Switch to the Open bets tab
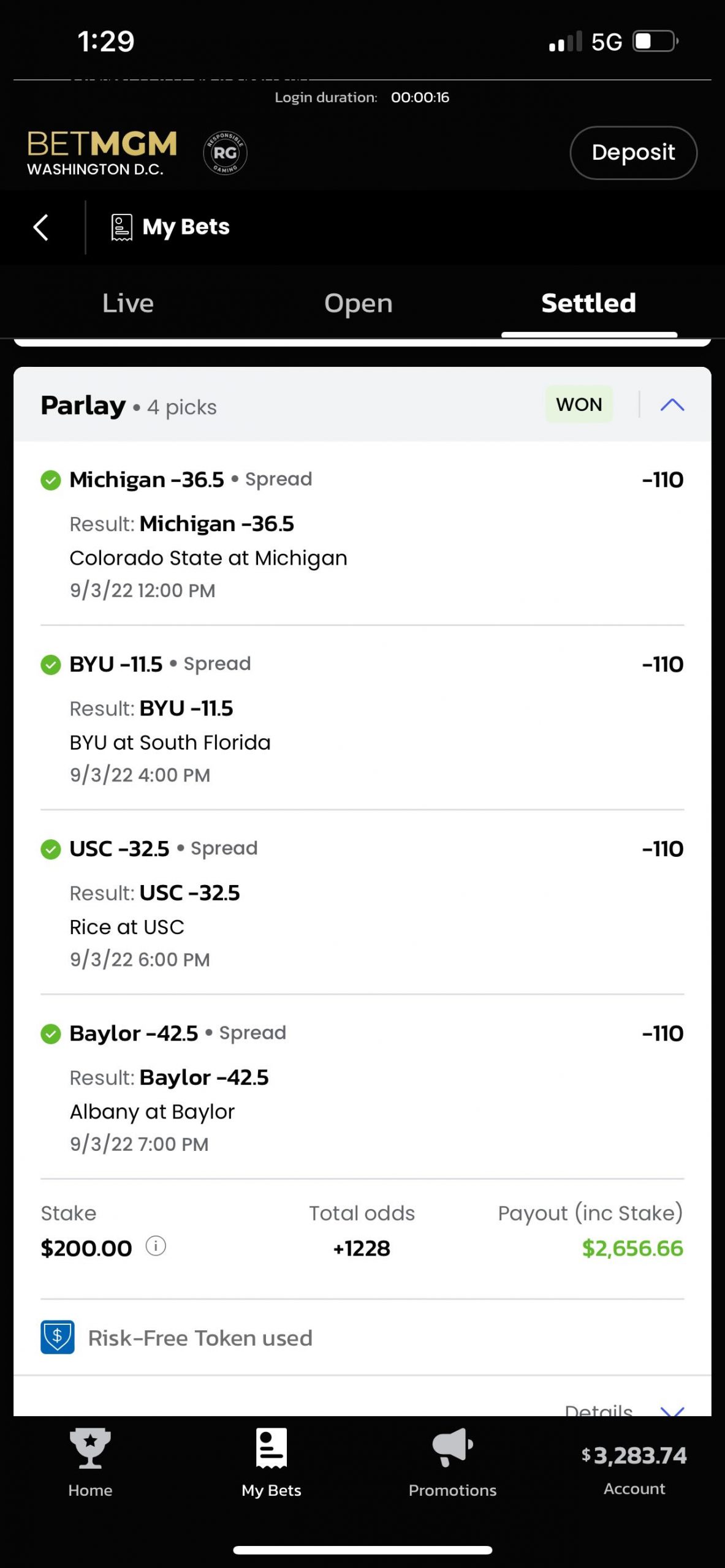 tap(358, 304)
